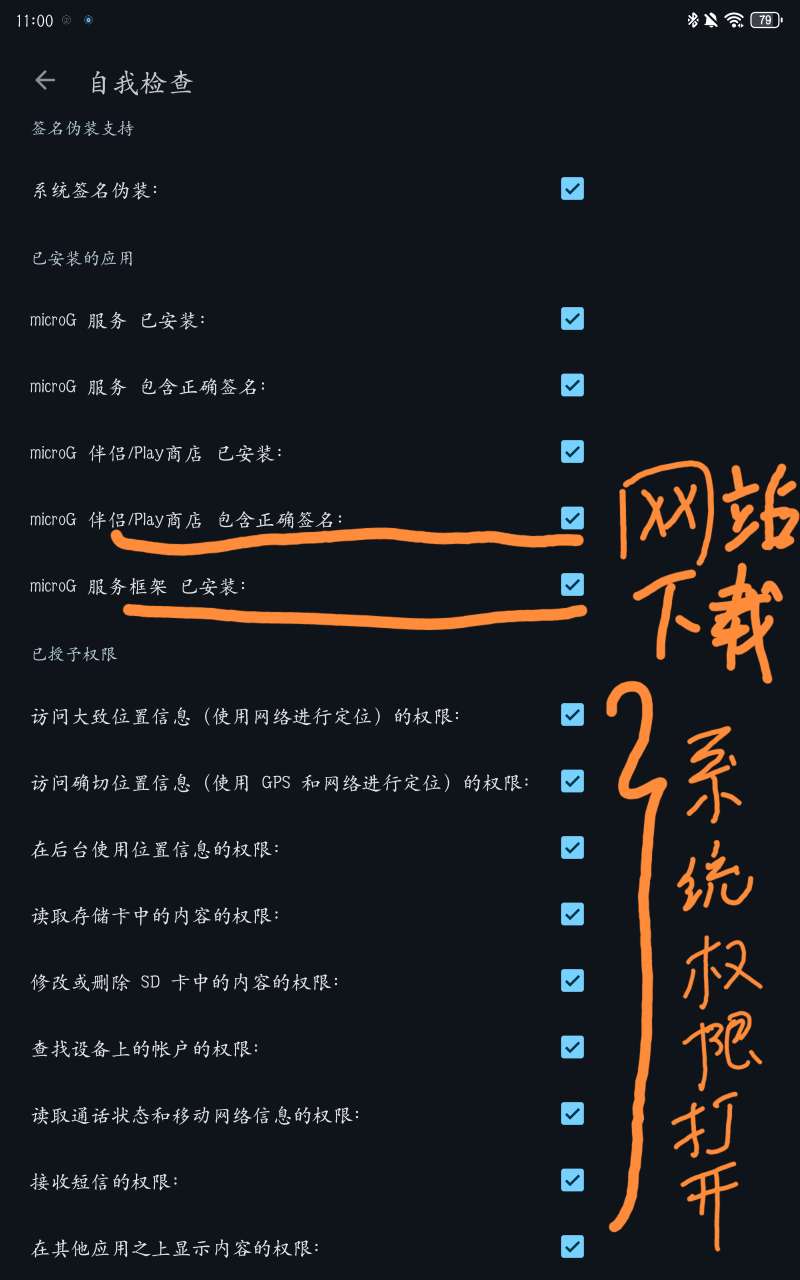The height and width of the screenshot is (1280, 800).
Task: Tap 读取通话状态和移动网络信息 checkbox
Action: click(x=572, y=1113)
